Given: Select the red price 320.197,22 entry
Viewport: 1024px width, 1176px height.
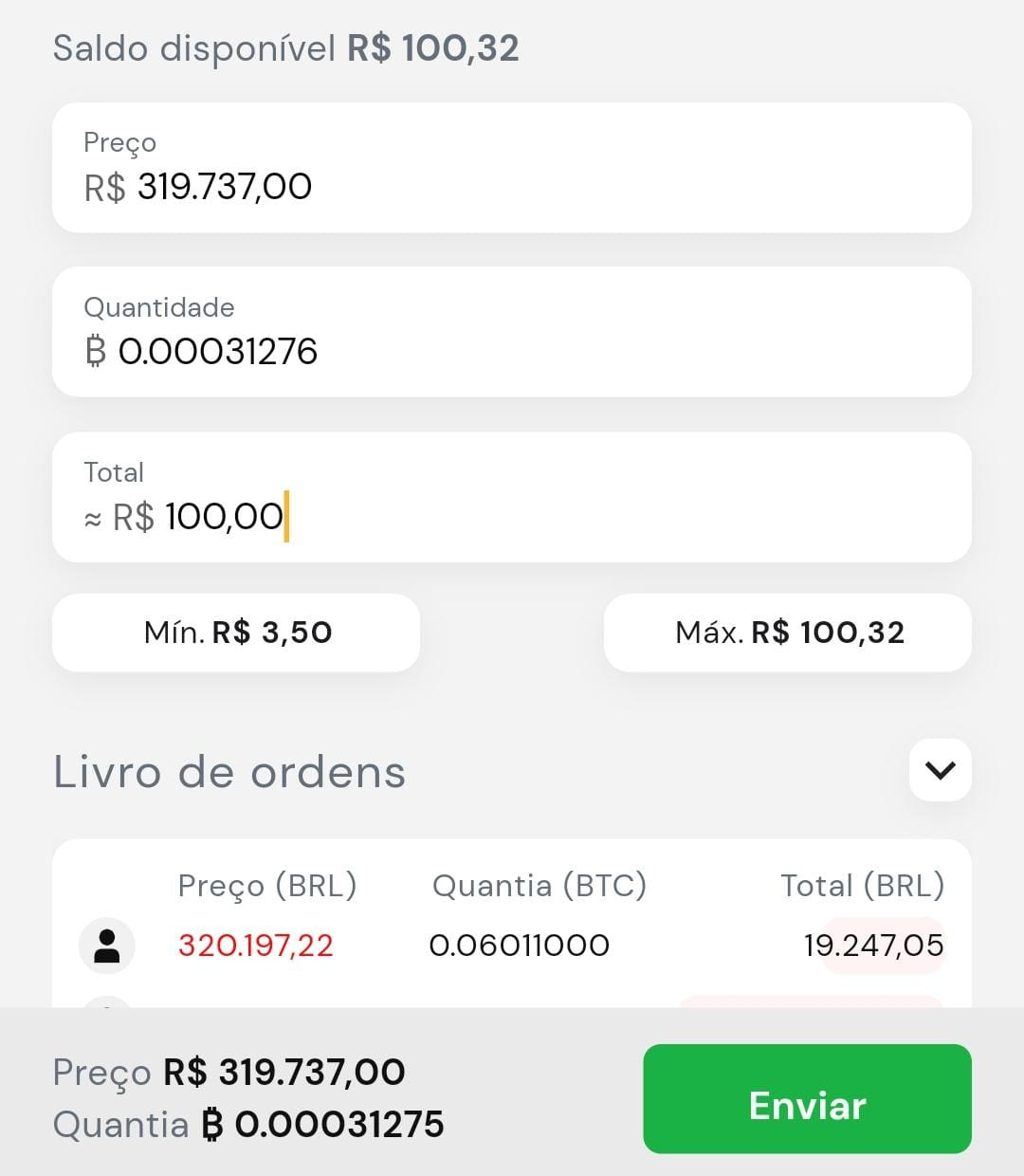Looking at the screenshot, I should pyautogui.click(x=256, y=945).
